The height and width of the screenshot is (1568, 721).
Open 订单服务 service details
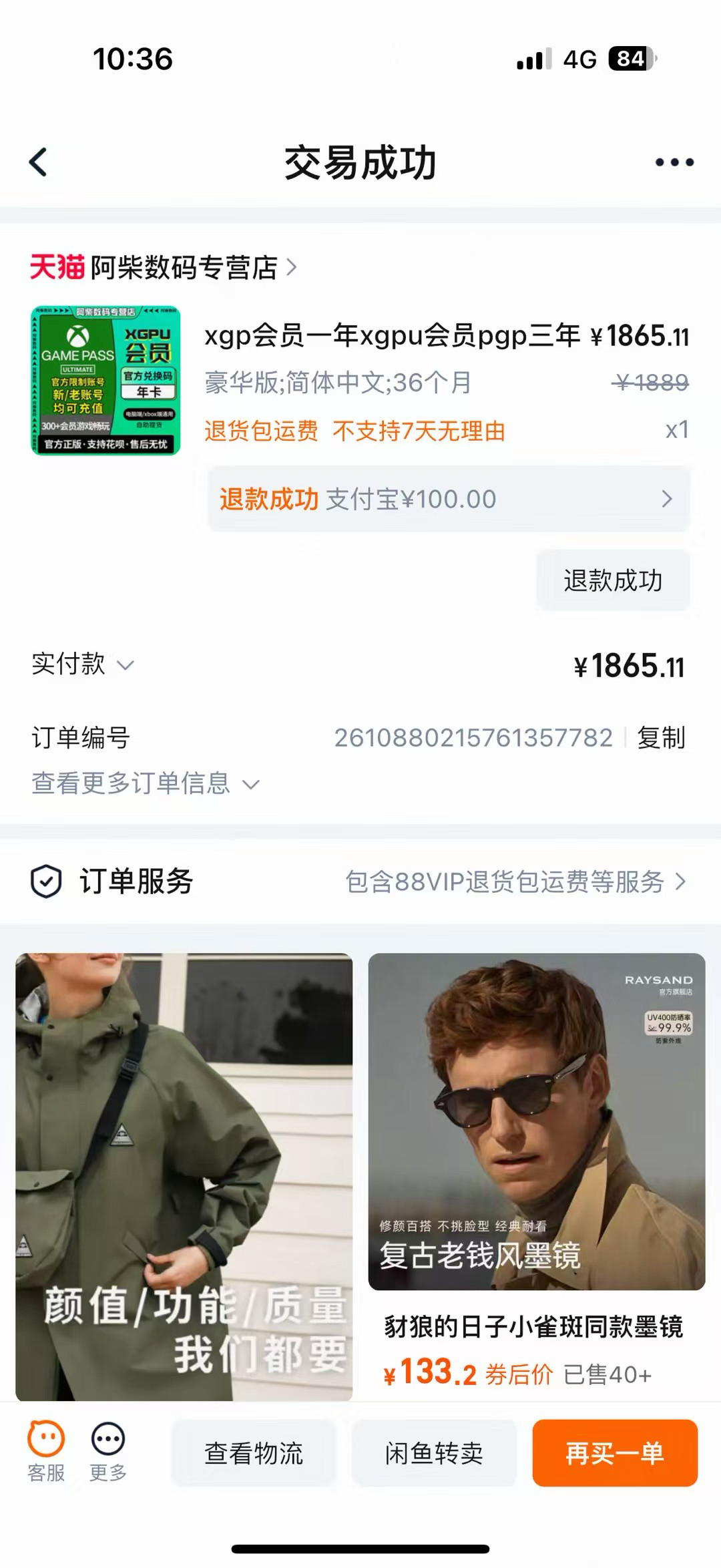[x=360, y=881]
